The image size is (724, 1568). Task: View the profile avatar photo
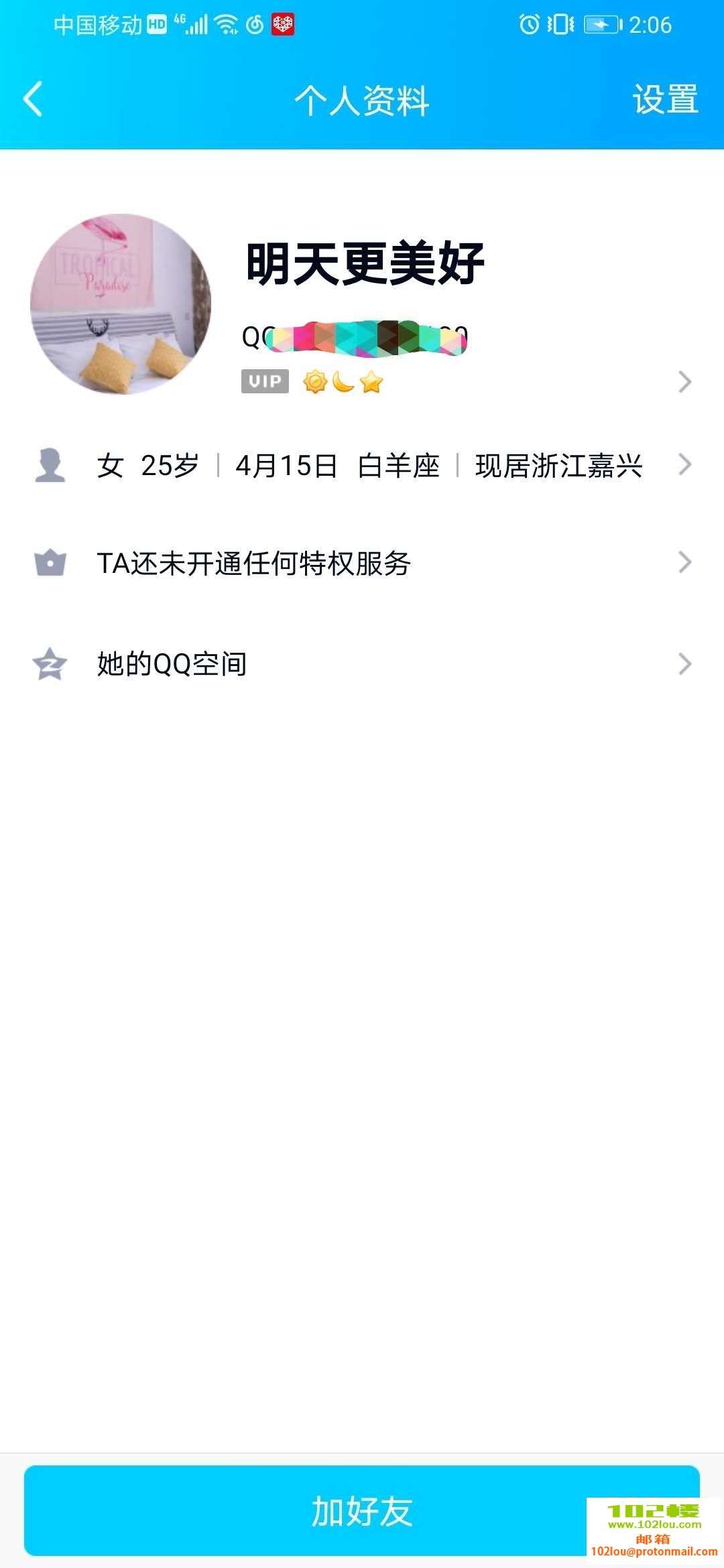click(121, 304)
